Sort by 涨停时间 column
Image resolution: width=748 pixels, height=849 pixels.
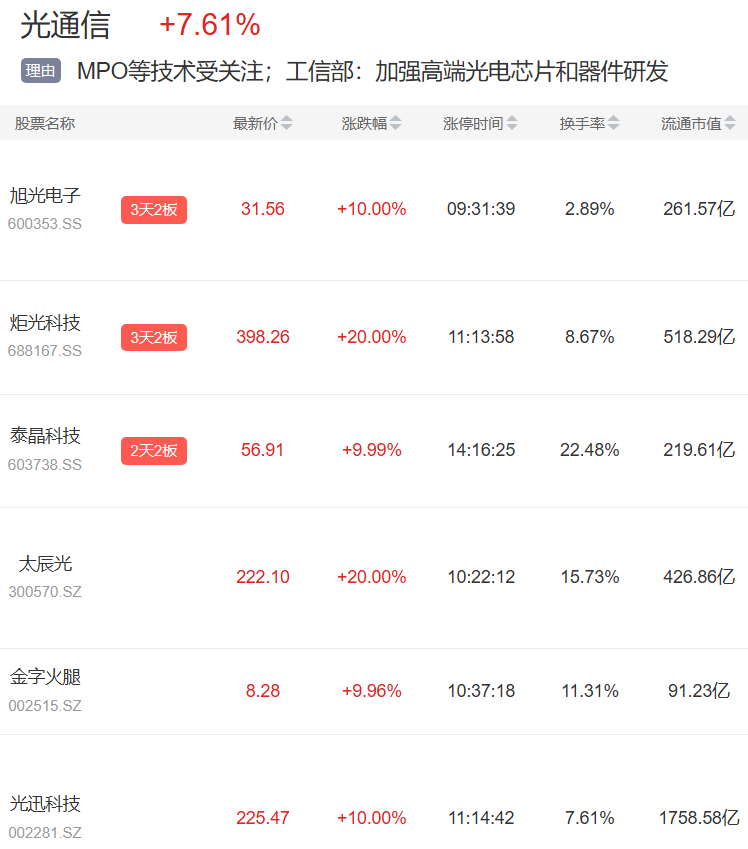click(x=480, y=123)
